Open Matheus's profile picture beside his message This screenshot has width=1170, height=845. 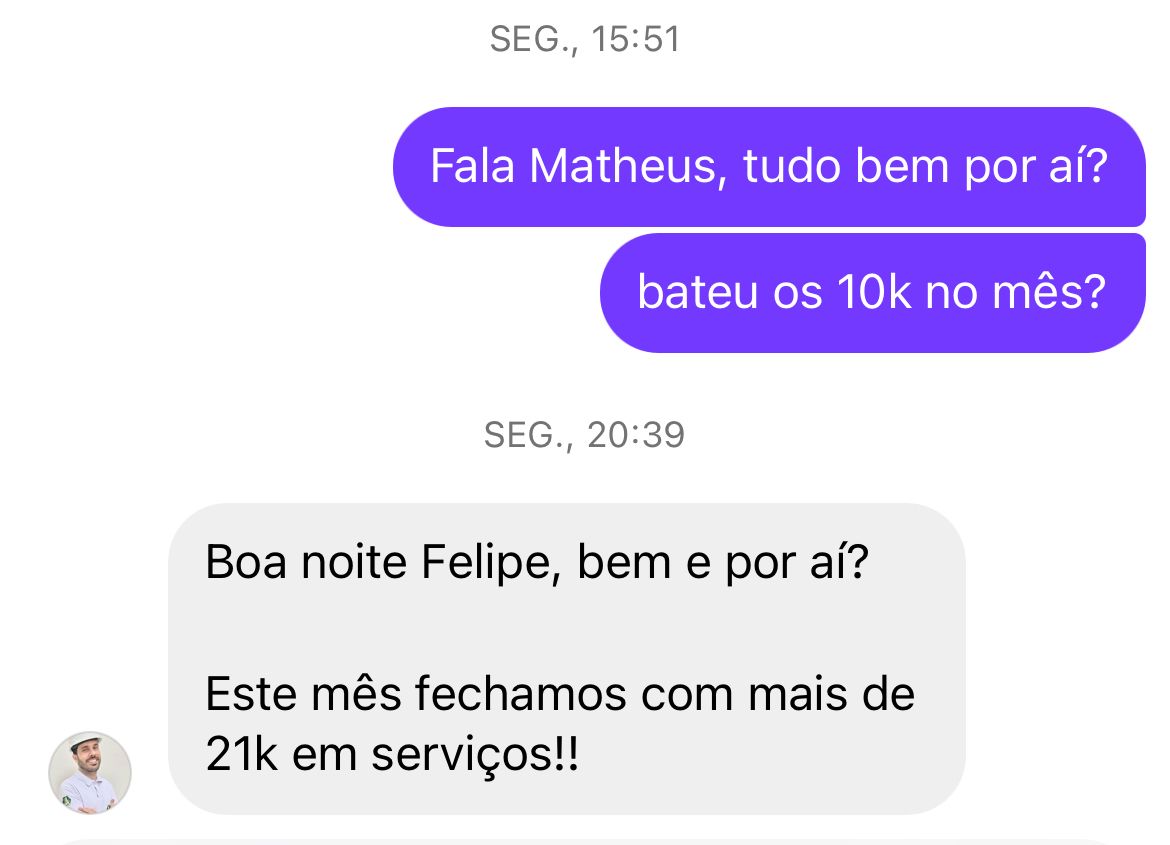[90, 772]
